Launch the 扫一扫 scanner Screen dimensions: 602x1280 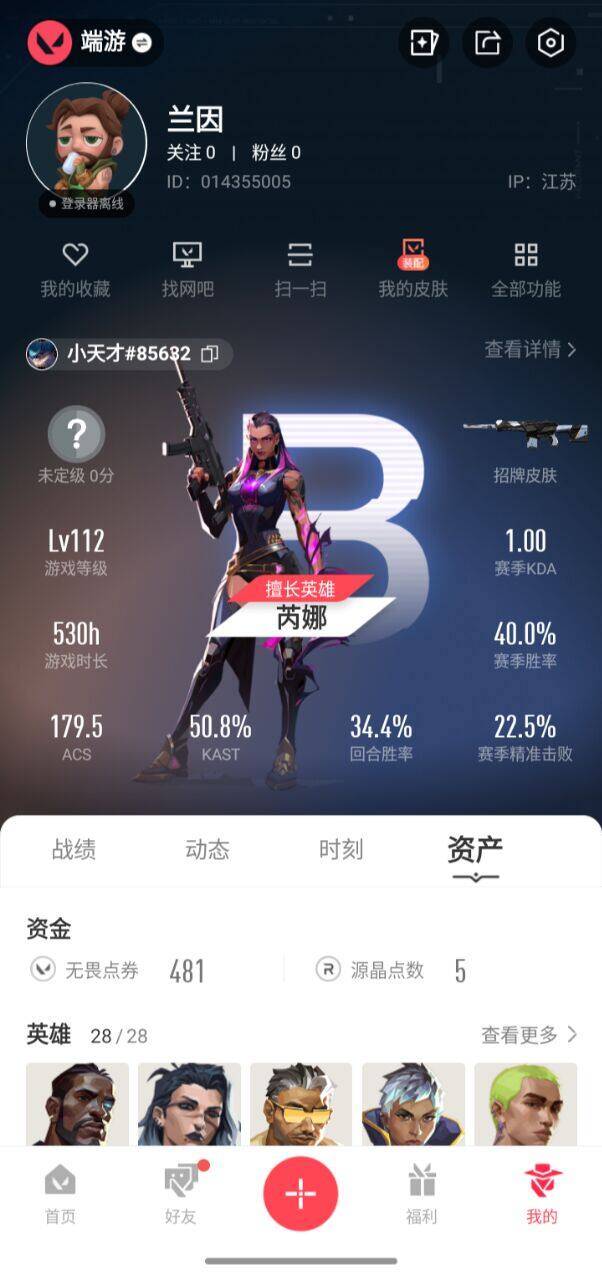tap(300, 270)
